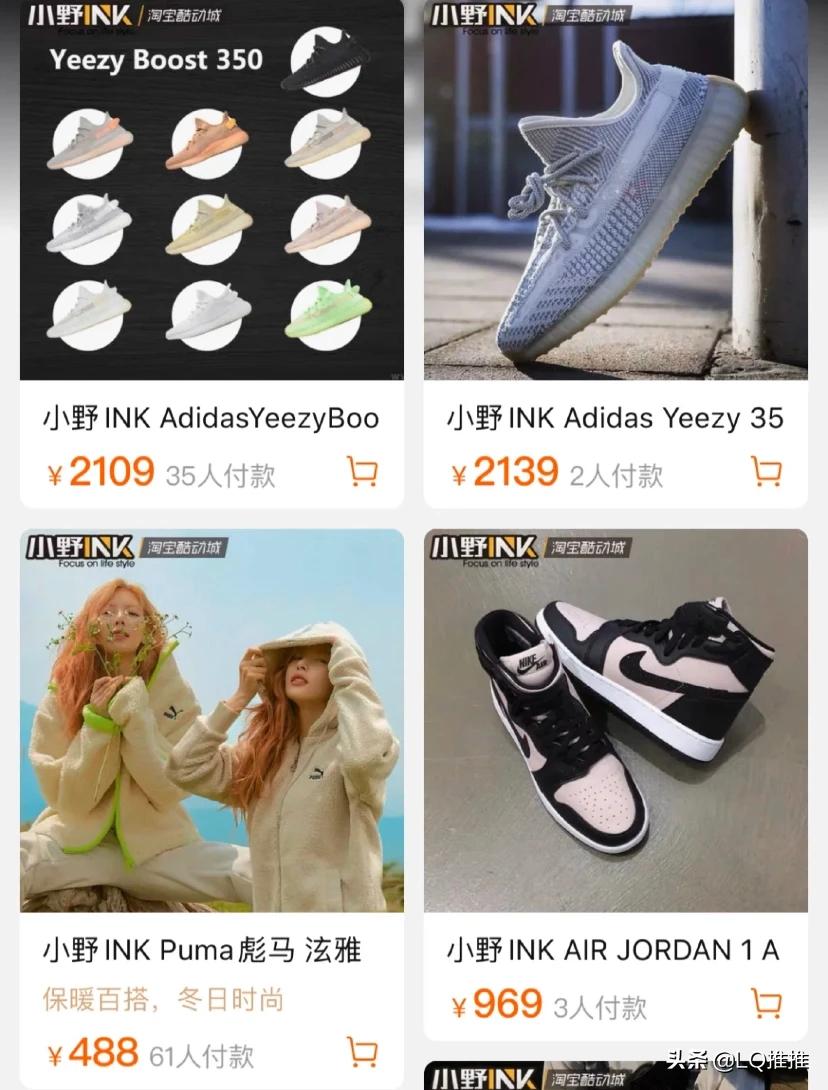Add the ¥488 Puma jacket to cart

pyautogui.click(x=362, y=1052)
